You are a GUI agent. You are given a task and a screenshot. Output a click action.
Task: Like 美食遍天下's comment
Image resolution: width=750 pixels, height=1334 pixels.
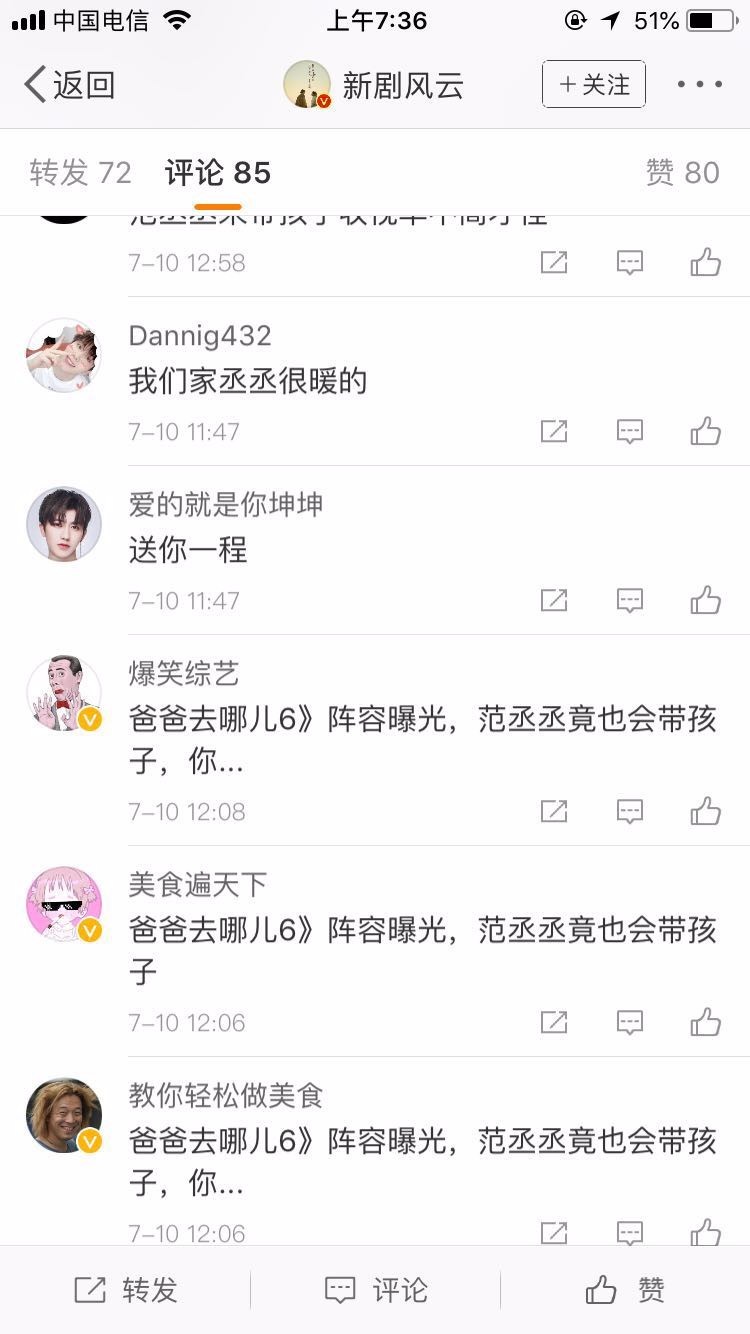pos(705,1022)
